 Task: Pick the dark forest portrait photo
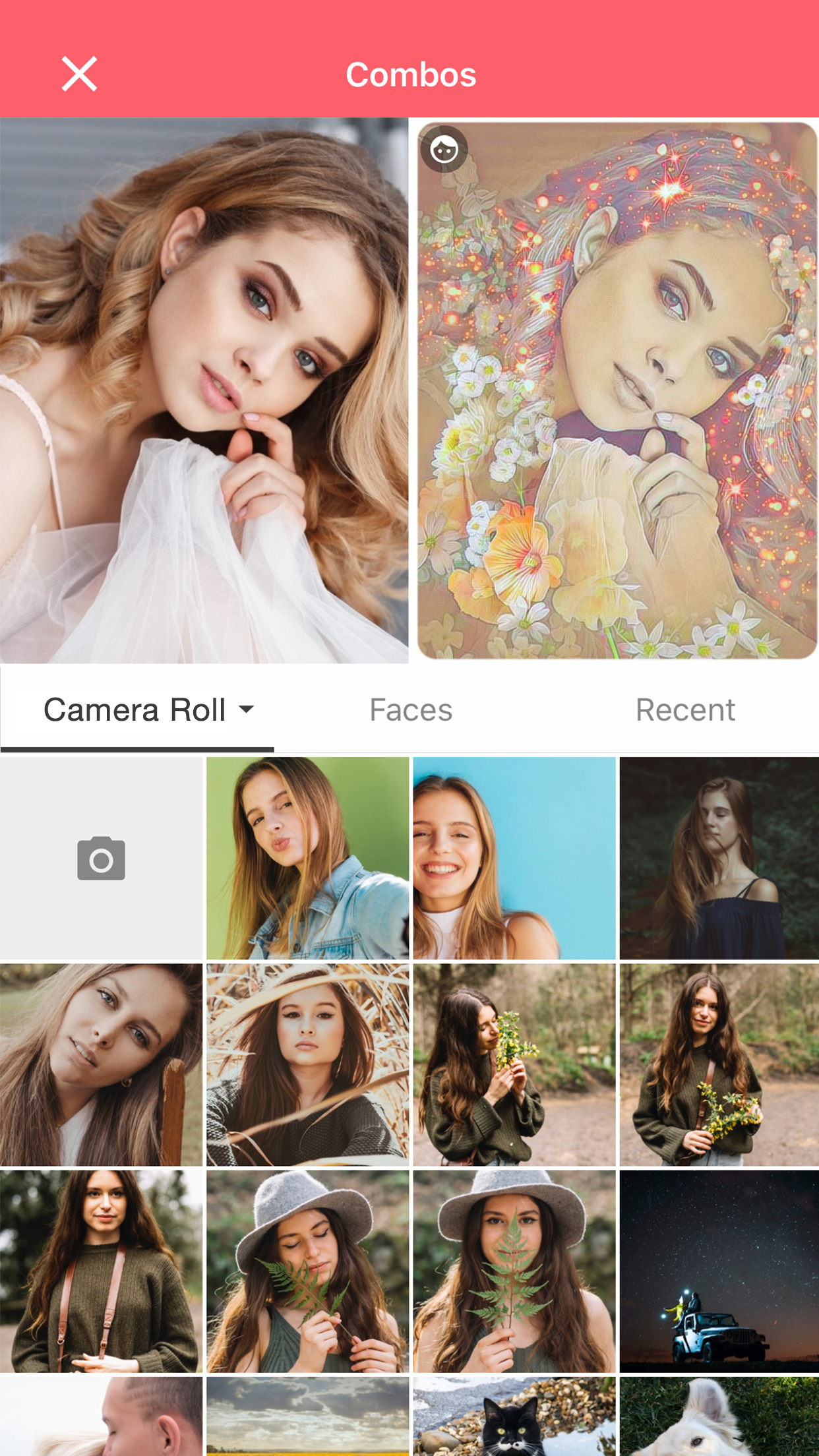click(719, 858)
